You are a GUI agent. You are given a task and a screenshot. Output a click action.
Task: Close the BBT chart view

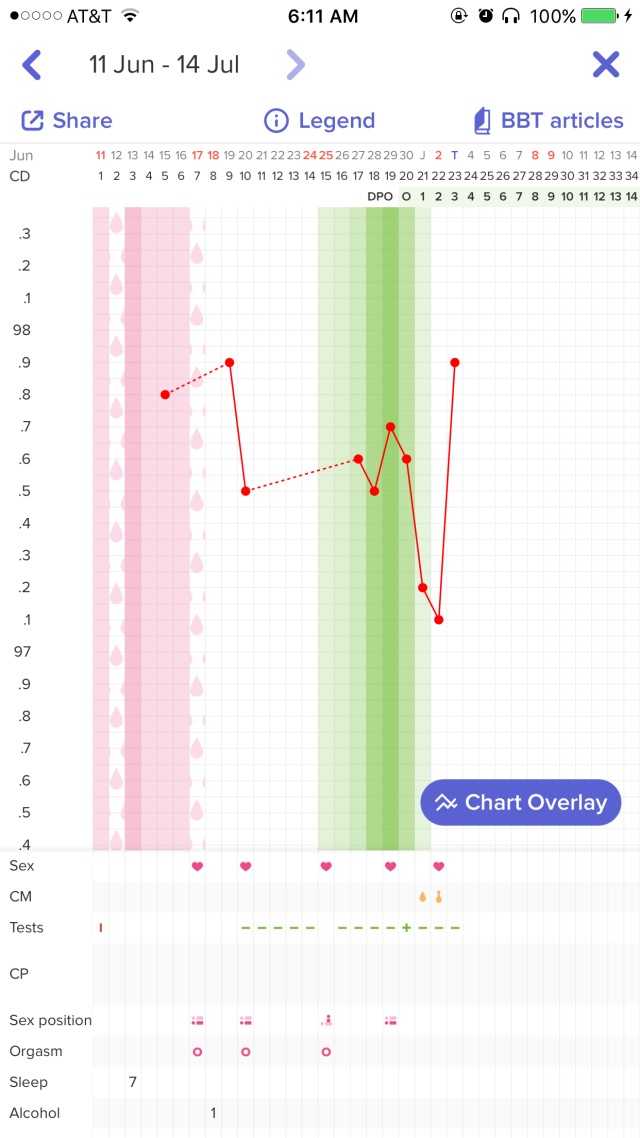coord(607,65)
